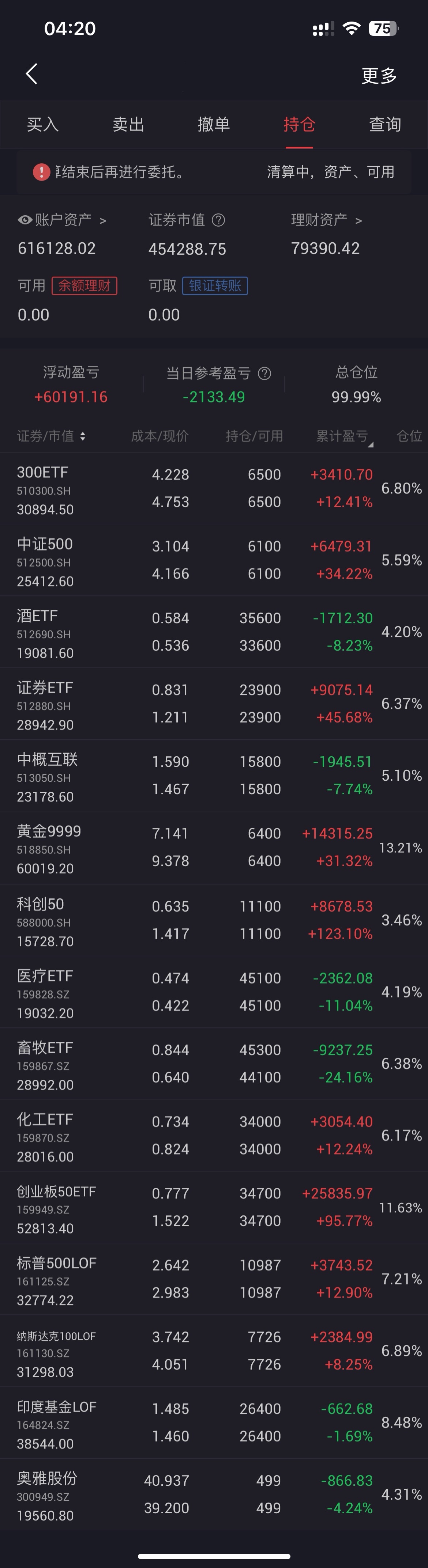Viewport: 428px width, 1568px height.
Task: Select the 奥雅股份 position
Action: [214, 1494]
